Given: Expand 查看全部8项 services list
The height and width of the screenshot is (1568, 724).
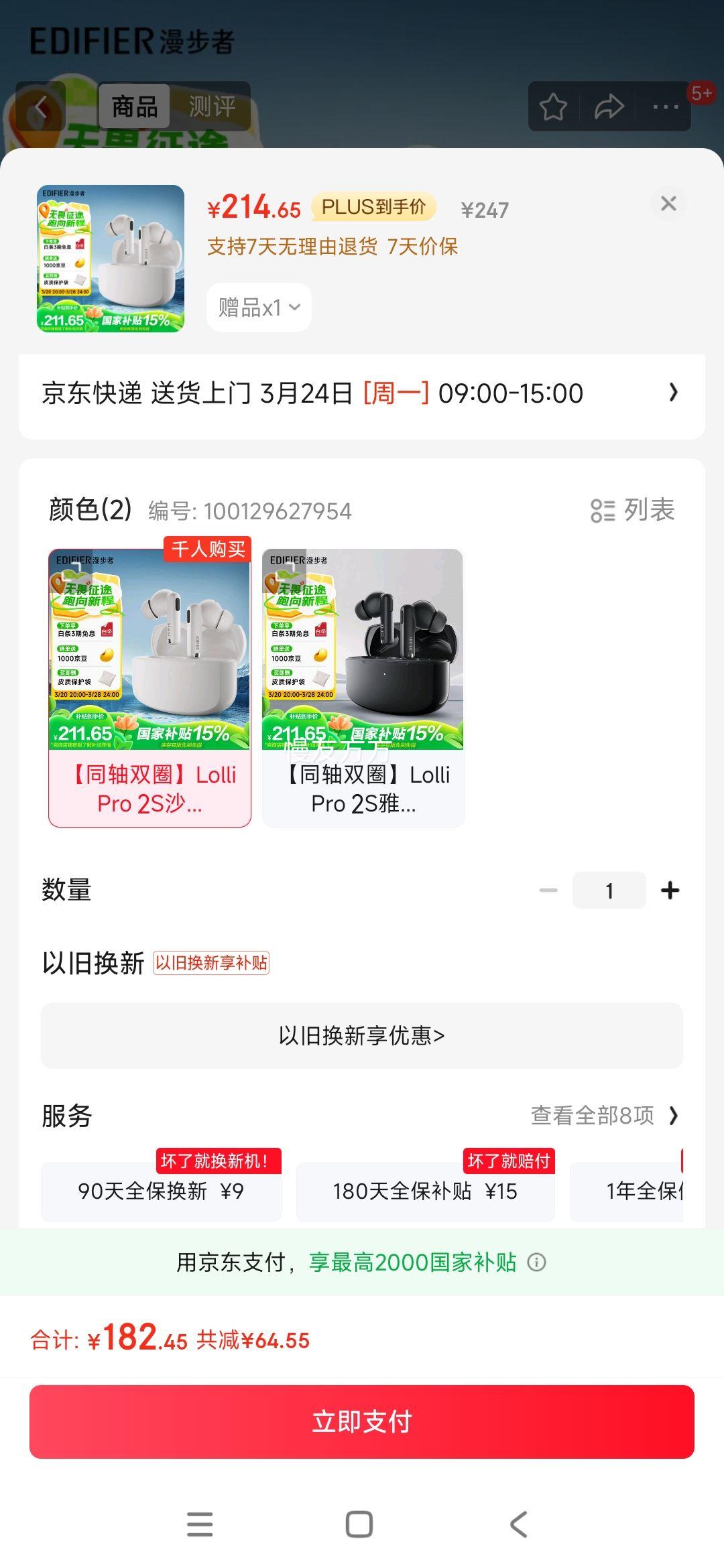Looking at the screenshot, I should click(603, 1116).
